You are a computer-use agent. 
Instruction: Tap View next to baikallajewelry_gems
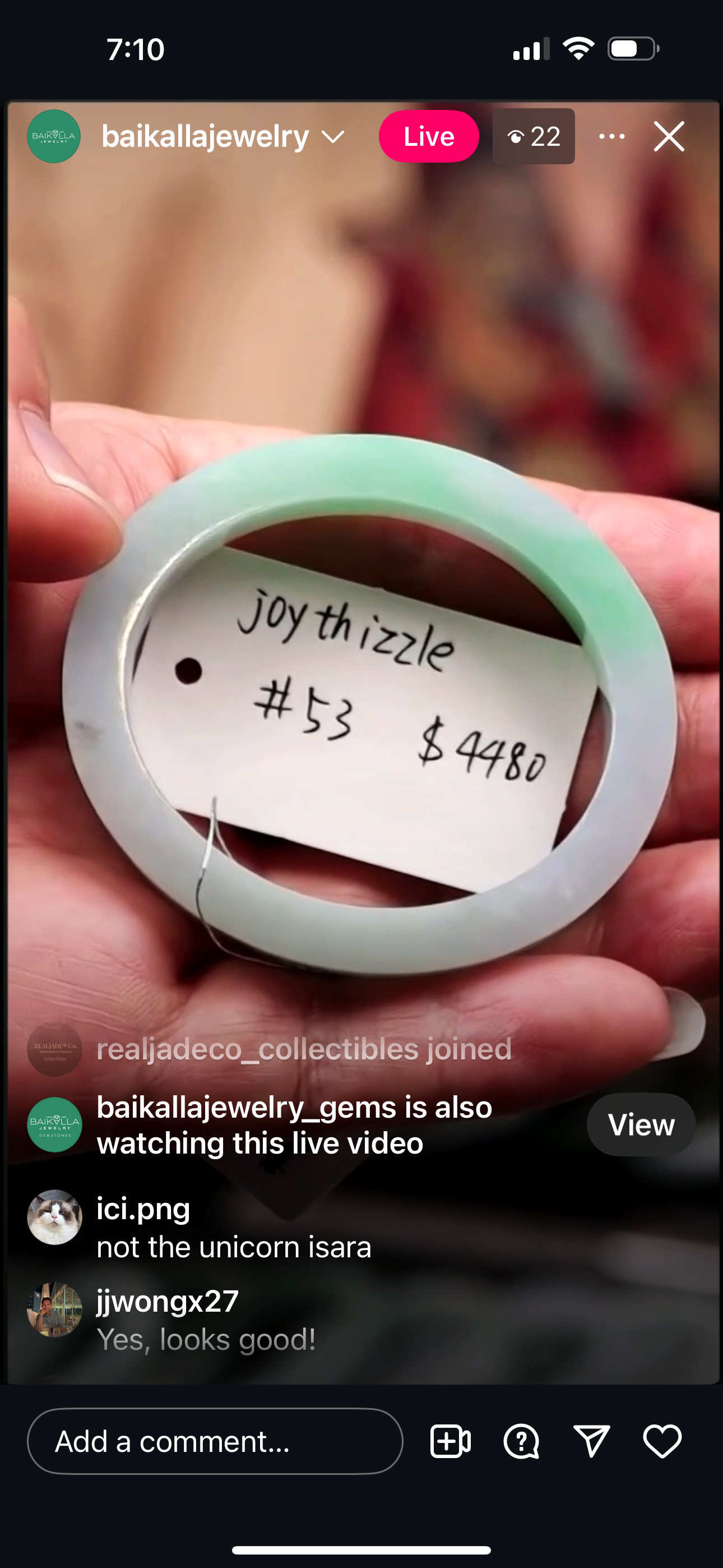coord(641,1124)
